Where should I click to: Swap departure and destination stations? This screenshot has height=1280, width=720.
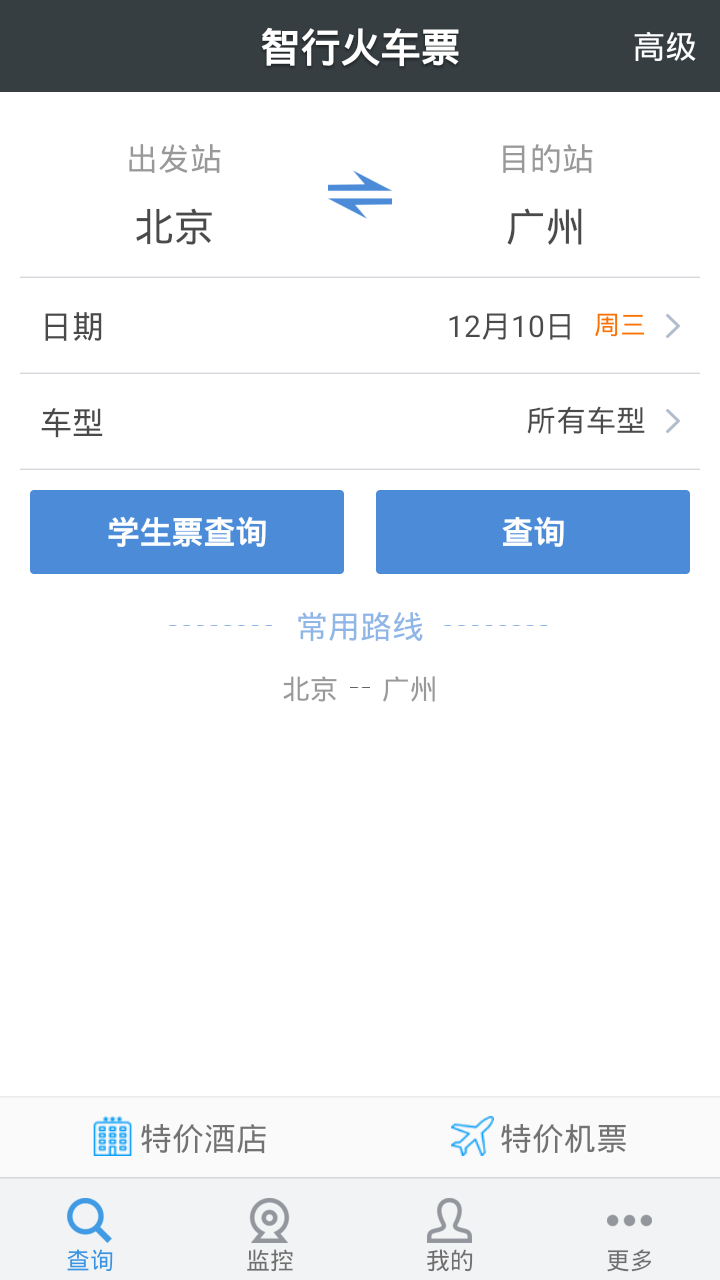click(360, 195)
